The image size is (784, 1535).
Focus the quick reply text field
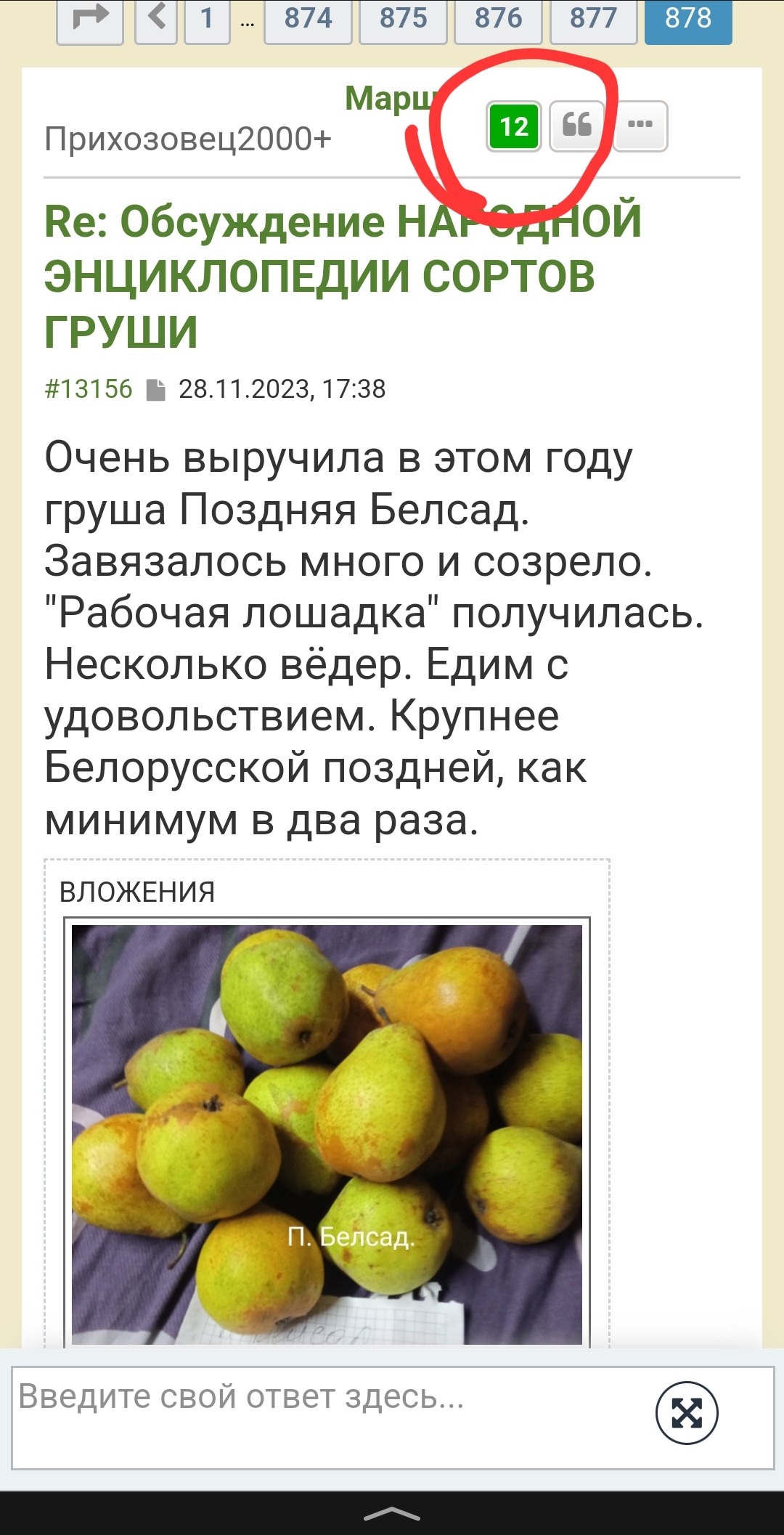(327, 1416)
